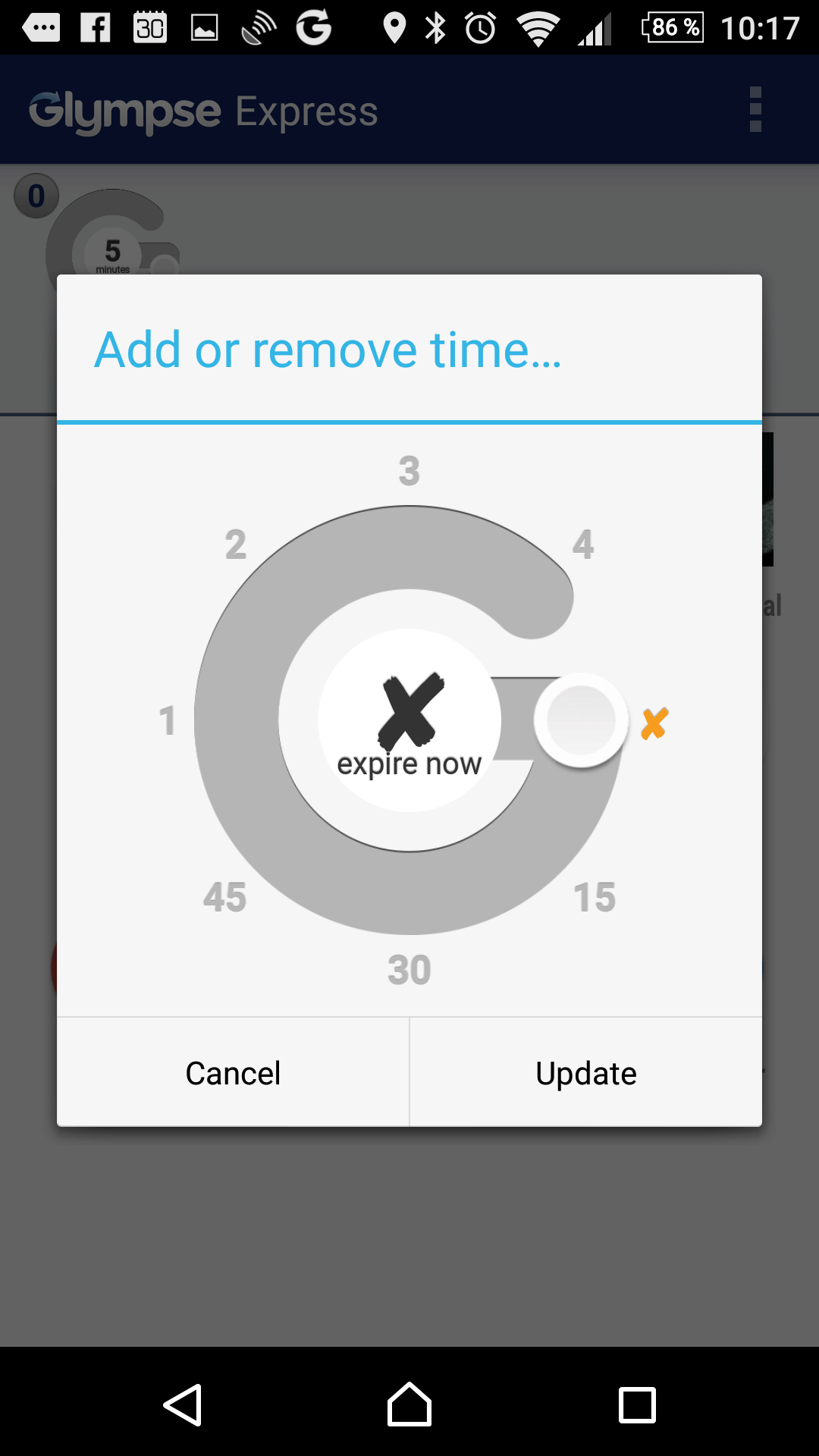Select 45 minutes on the dial
Screen dimensions: 819x1456
click(224, 897)
